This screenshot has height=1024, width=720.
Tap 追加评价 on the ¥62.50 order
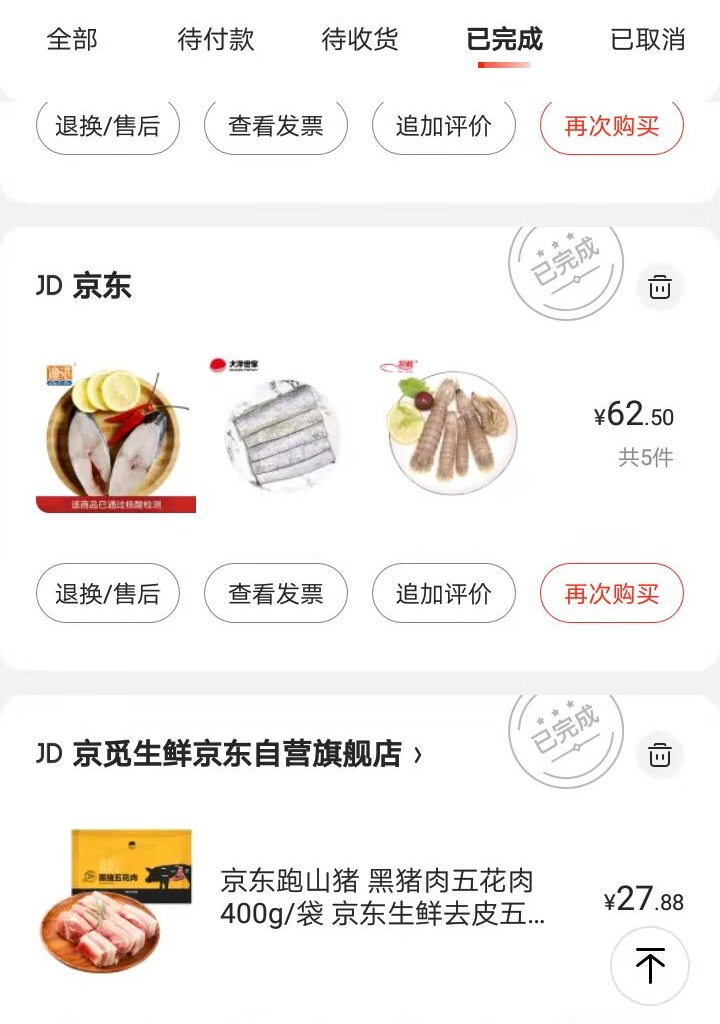pos(444,593)
